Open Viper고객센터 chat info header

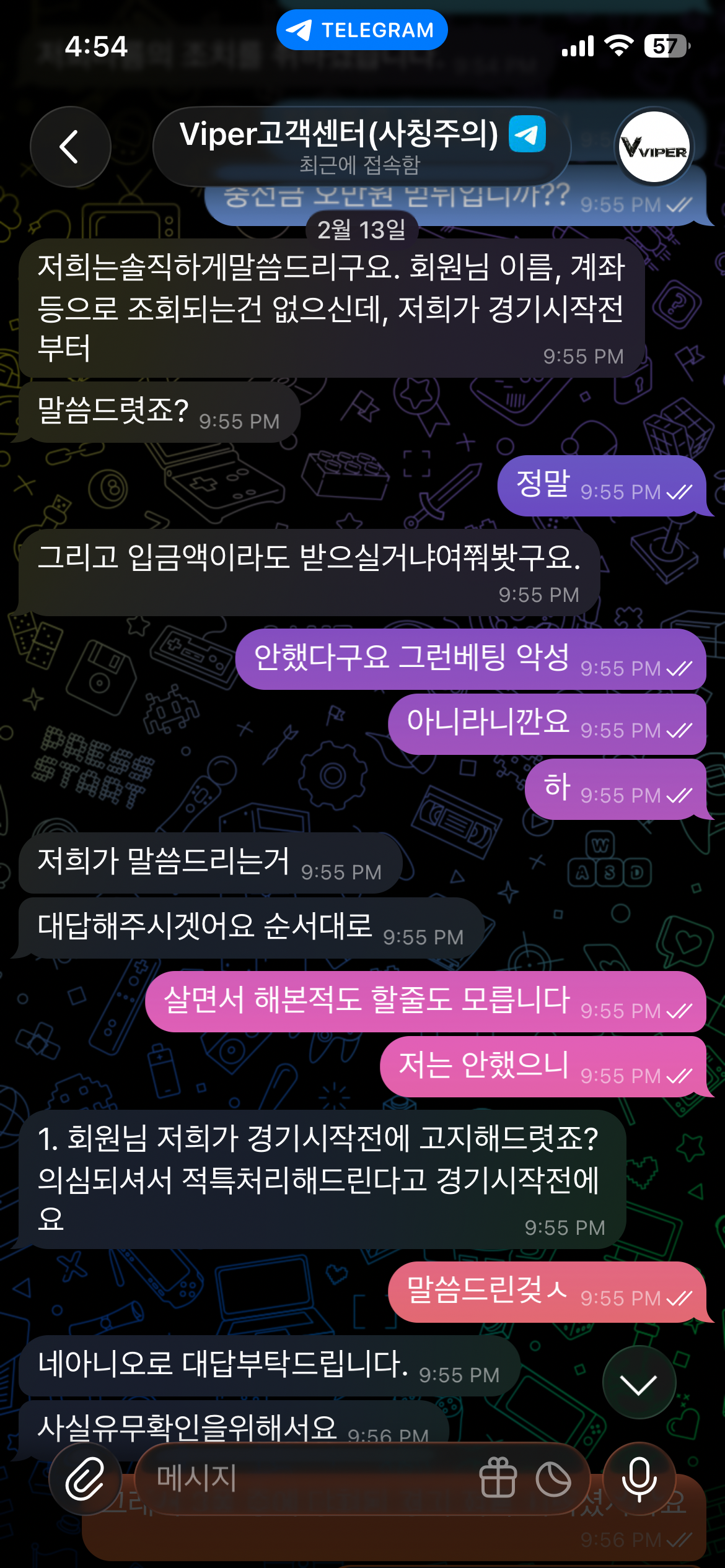tap(361, 147)
